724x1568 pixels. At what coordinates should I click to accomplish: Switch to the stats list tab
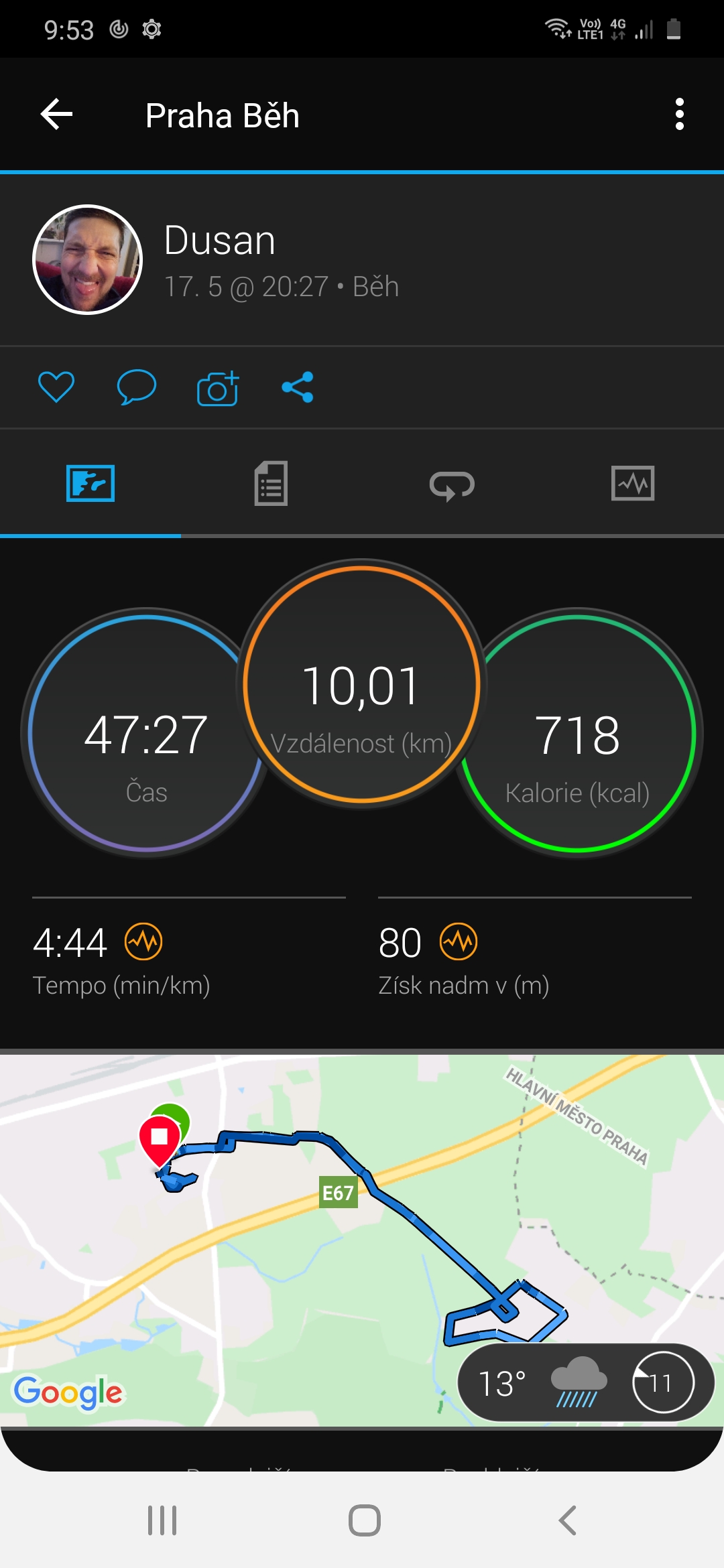(271, 483)
